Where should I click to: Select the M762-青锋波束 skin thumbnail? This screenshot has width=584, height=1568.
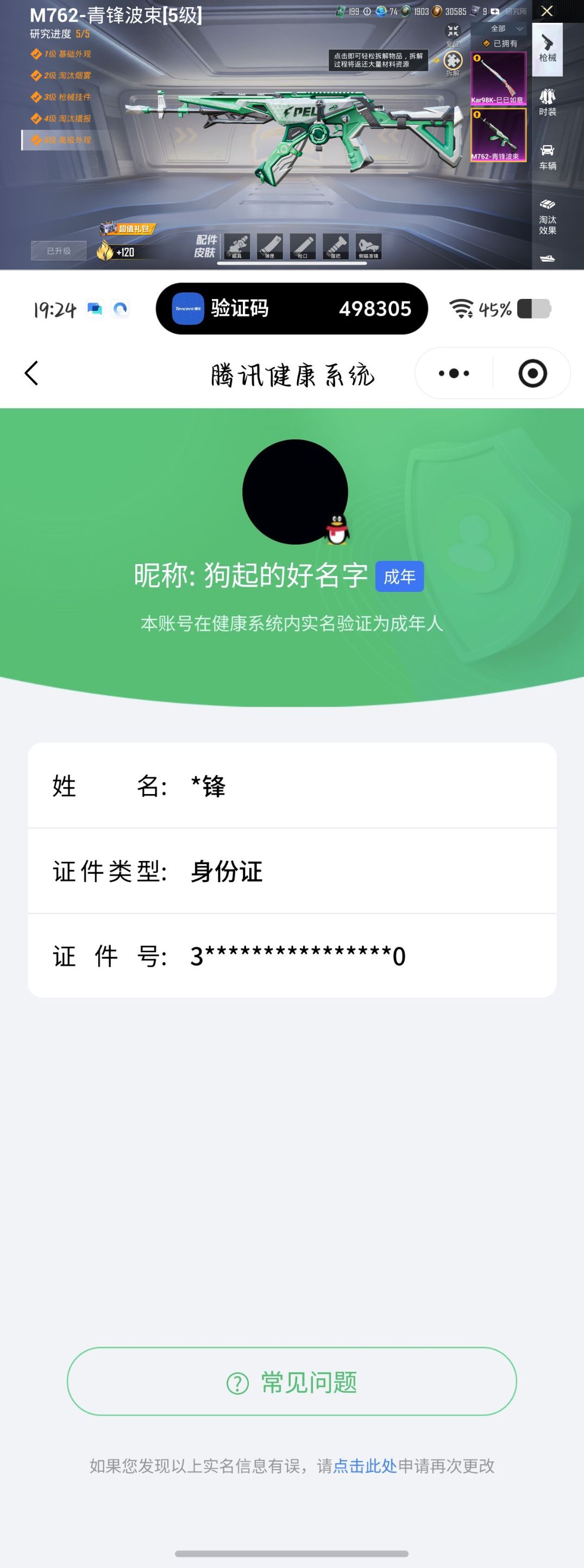(498, 135)
